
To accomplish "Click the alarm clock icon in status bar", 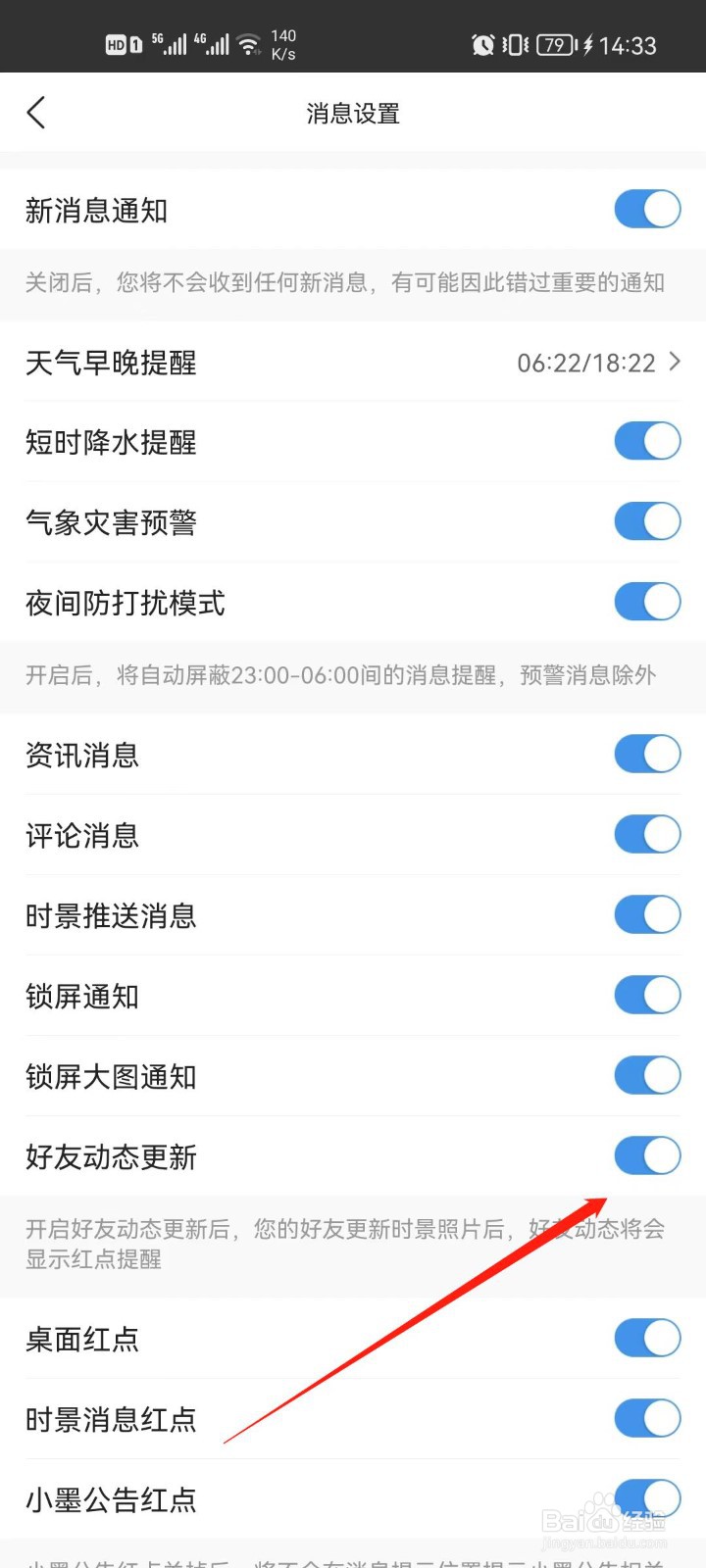I will tap(481, 44).
